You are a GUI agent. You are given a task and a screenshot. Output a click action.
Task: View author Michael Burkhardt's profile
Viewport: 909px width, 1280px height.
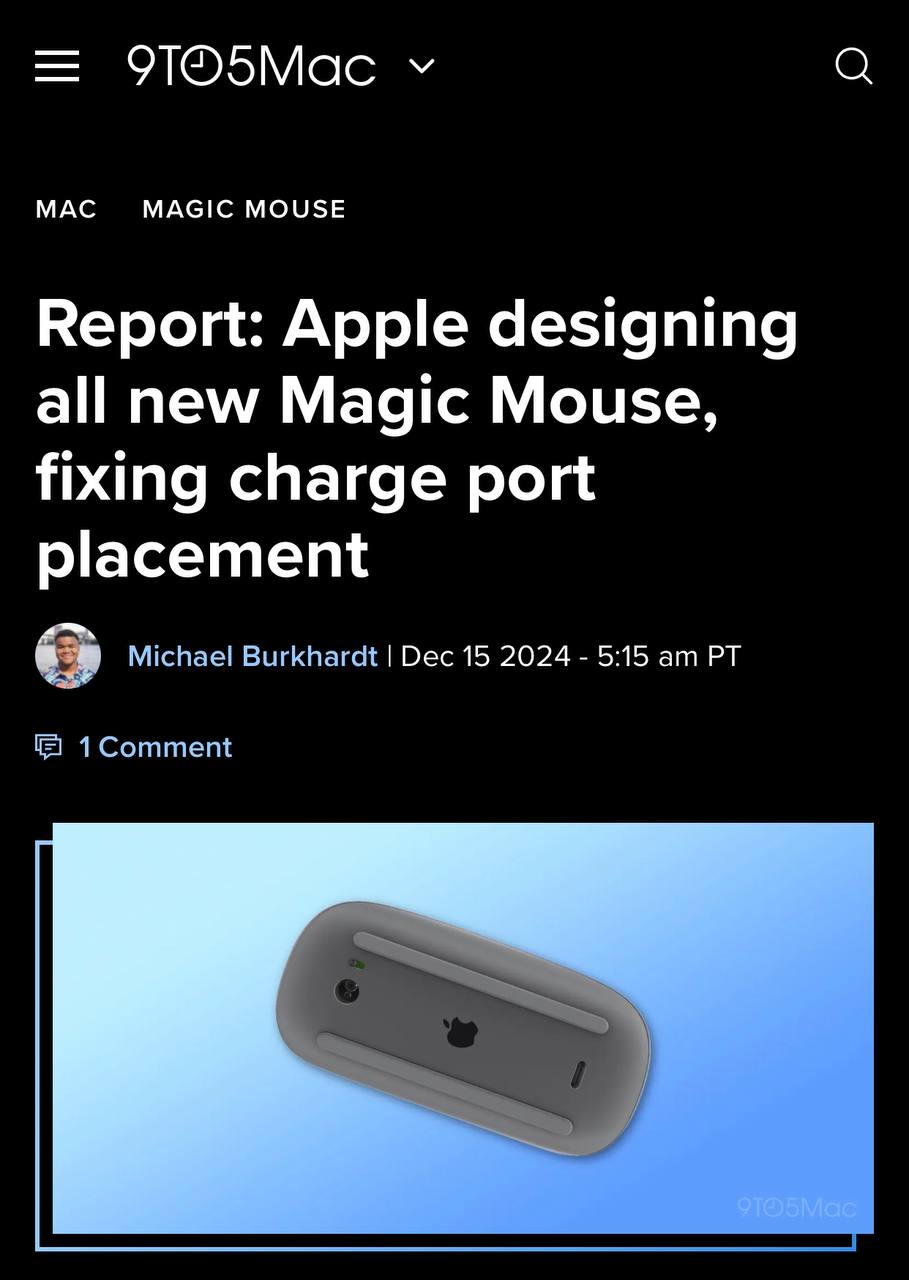[x=253, y=656]
